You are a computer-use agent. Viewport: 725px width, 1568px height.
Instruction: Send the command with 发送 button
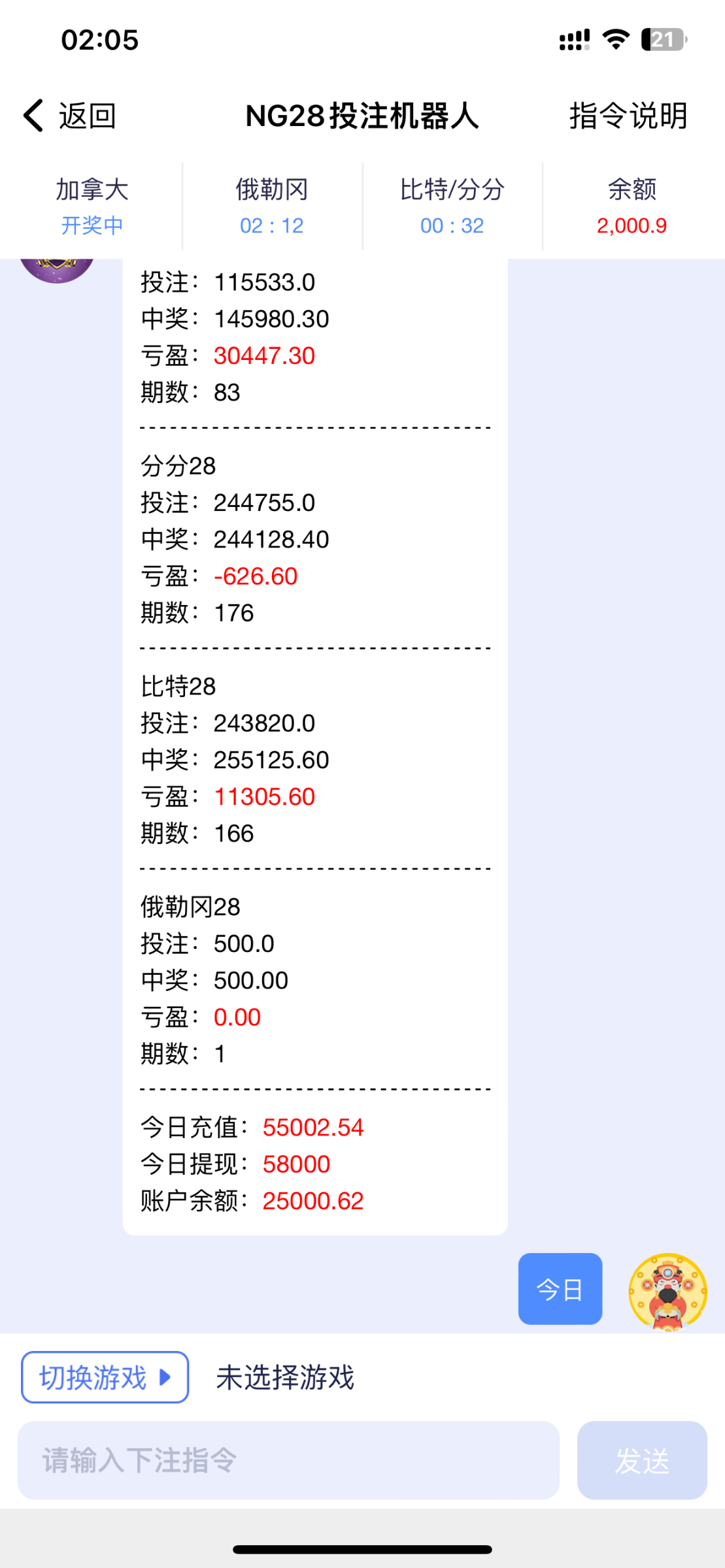642,1460
